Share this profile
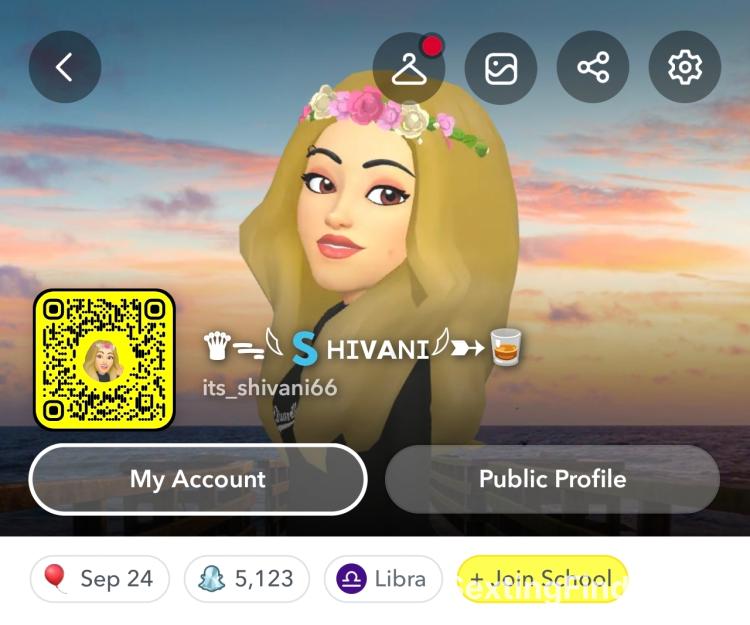 click(x=593, y=68)
